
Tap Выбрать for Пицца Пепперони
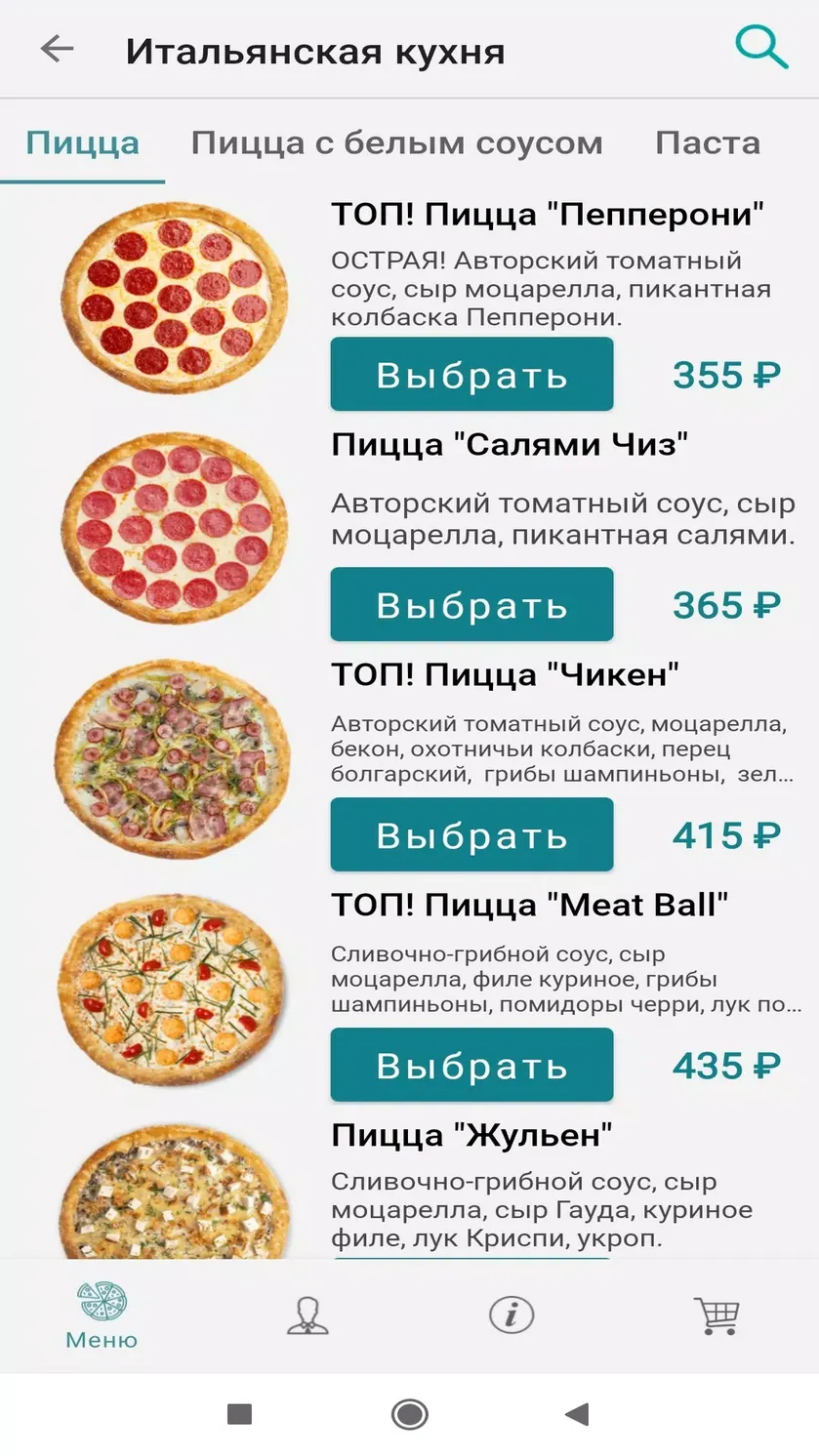point(471,375)
